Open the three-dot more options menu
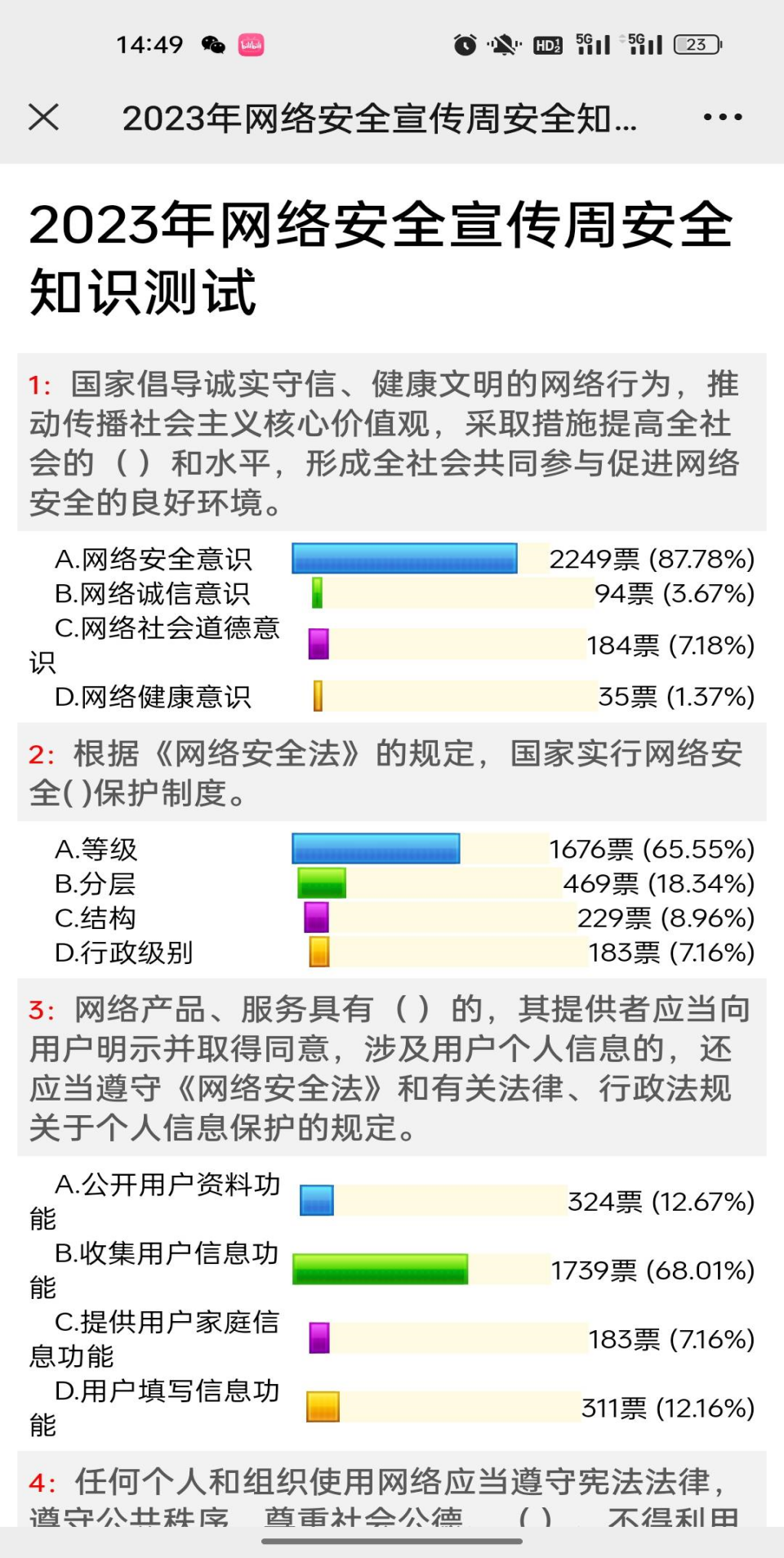The width and height of the screenshot is (784, 1558). pos(722,118)
